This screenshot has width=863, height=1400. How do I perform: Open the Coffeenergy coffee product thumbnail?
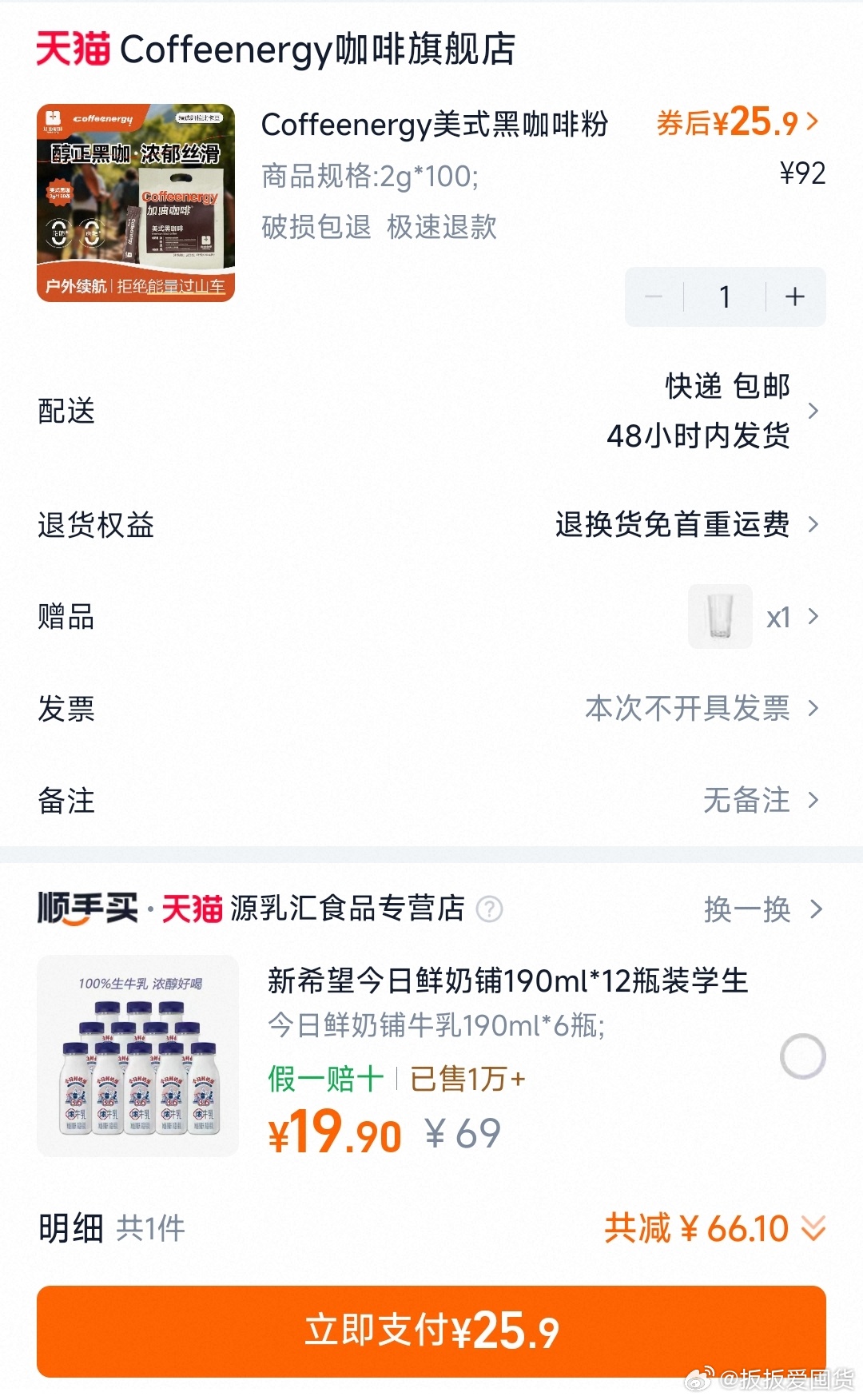[x=136, y=203]
